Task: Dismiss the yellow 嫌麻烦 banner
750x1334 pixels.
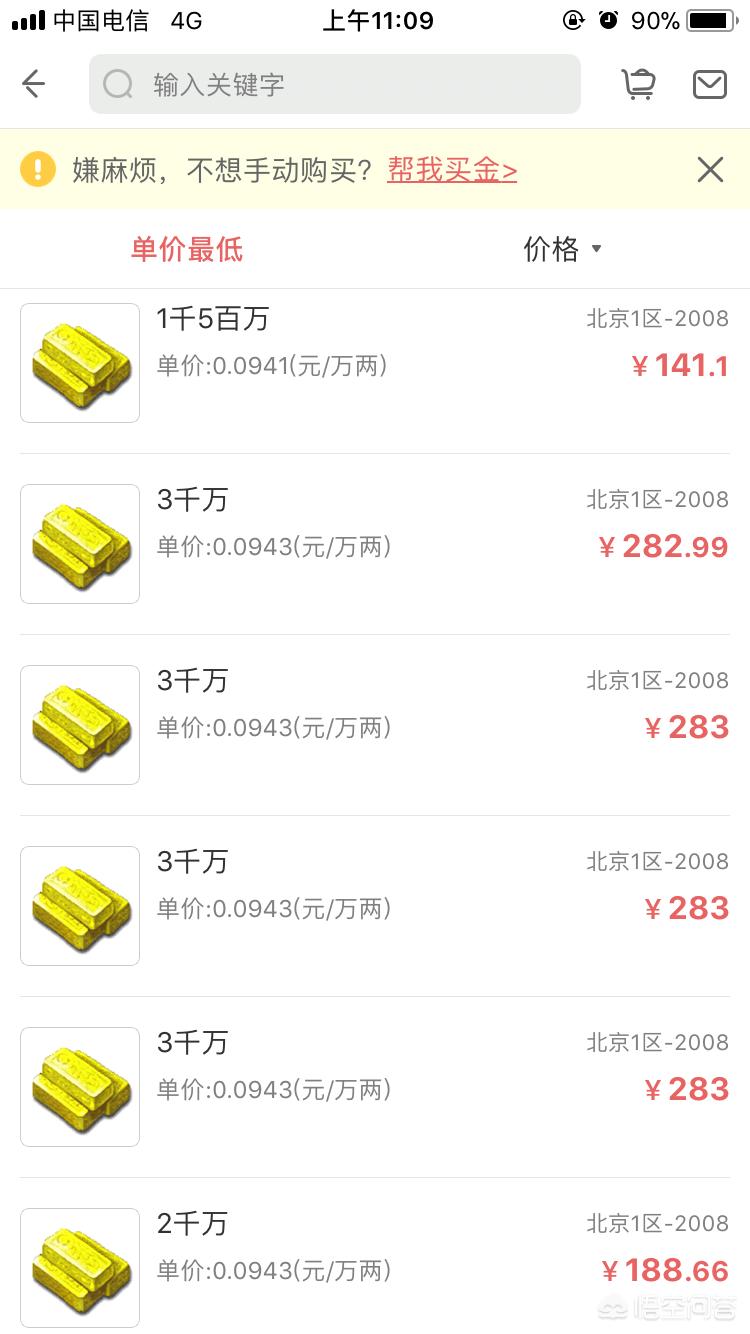Action: click(x=710, y=170)
